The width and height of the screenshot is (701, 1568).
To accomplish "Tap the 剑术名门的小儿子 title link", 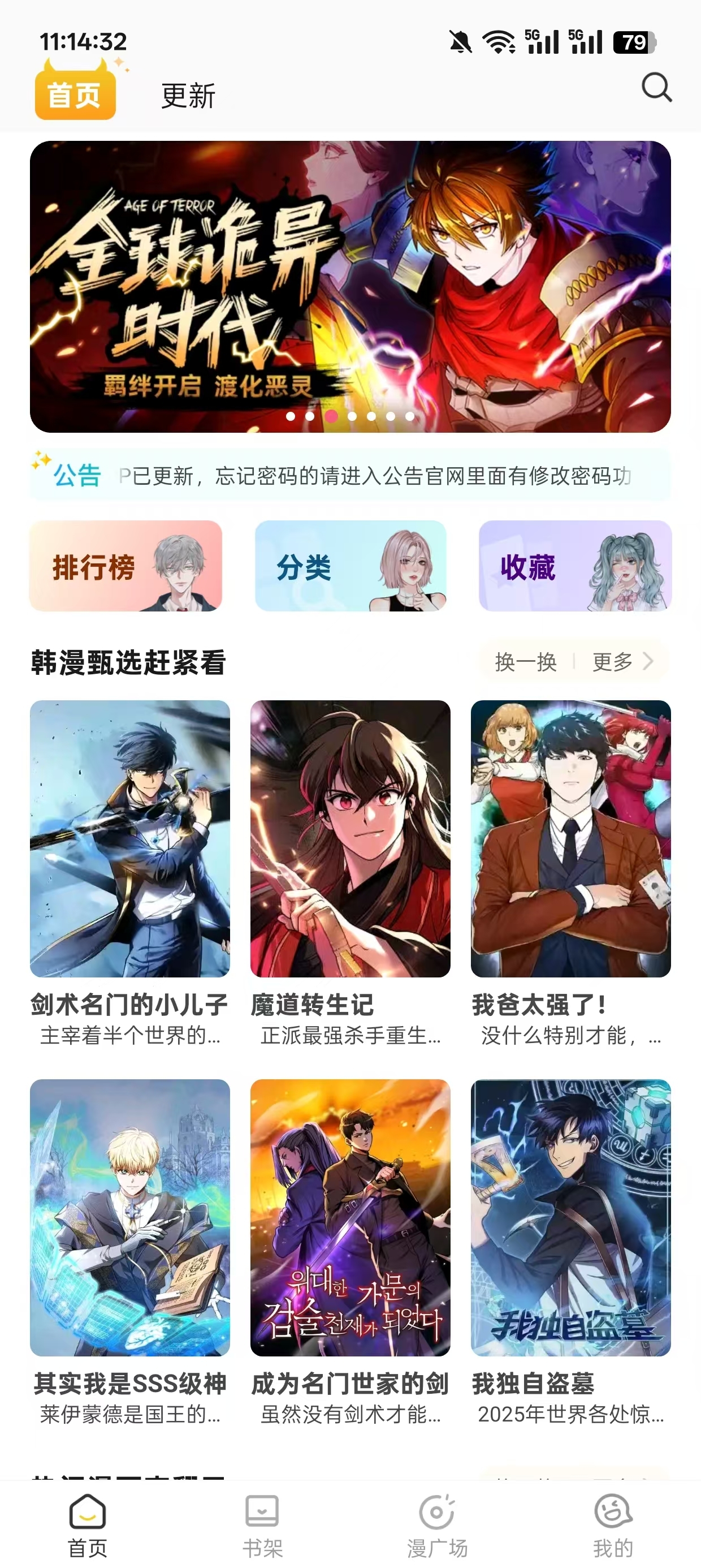I will (x=129, y=1003).
